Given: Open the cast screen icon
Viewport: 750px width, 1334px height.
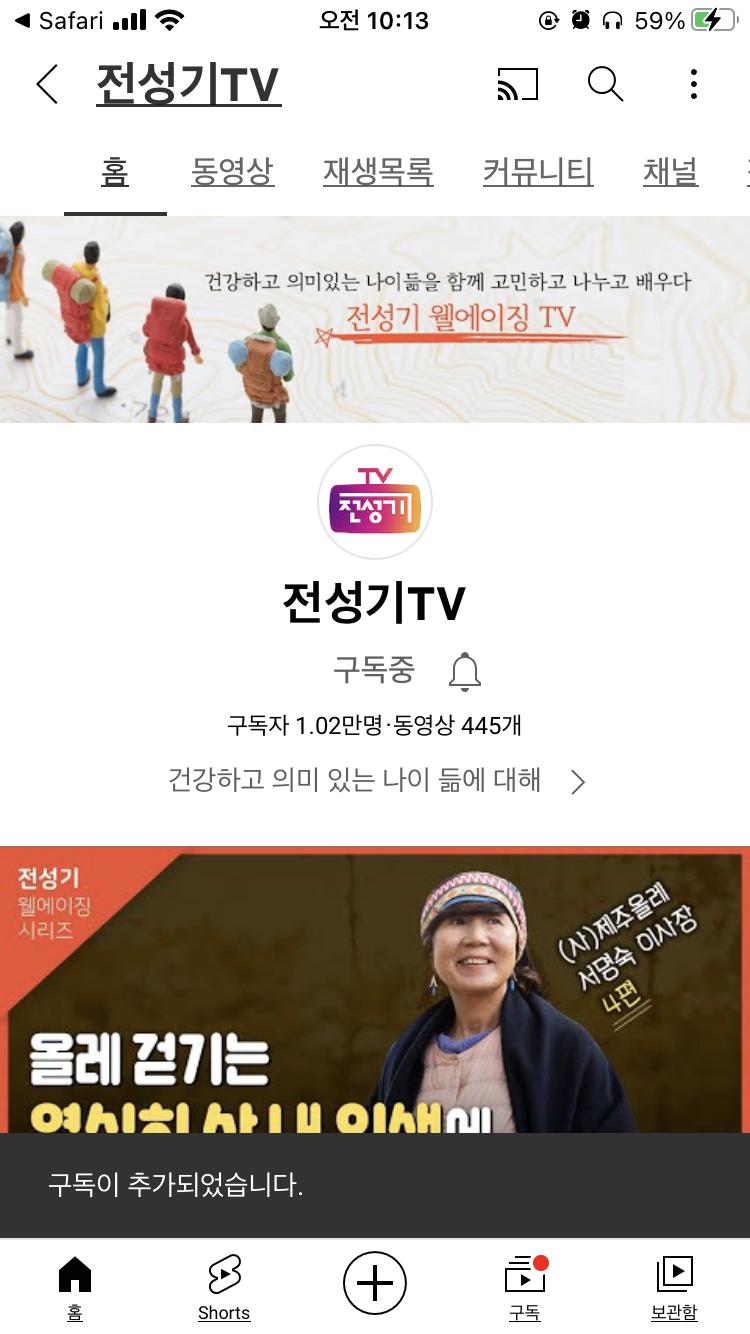Looking at the screenshot, I should coord(517,85).
